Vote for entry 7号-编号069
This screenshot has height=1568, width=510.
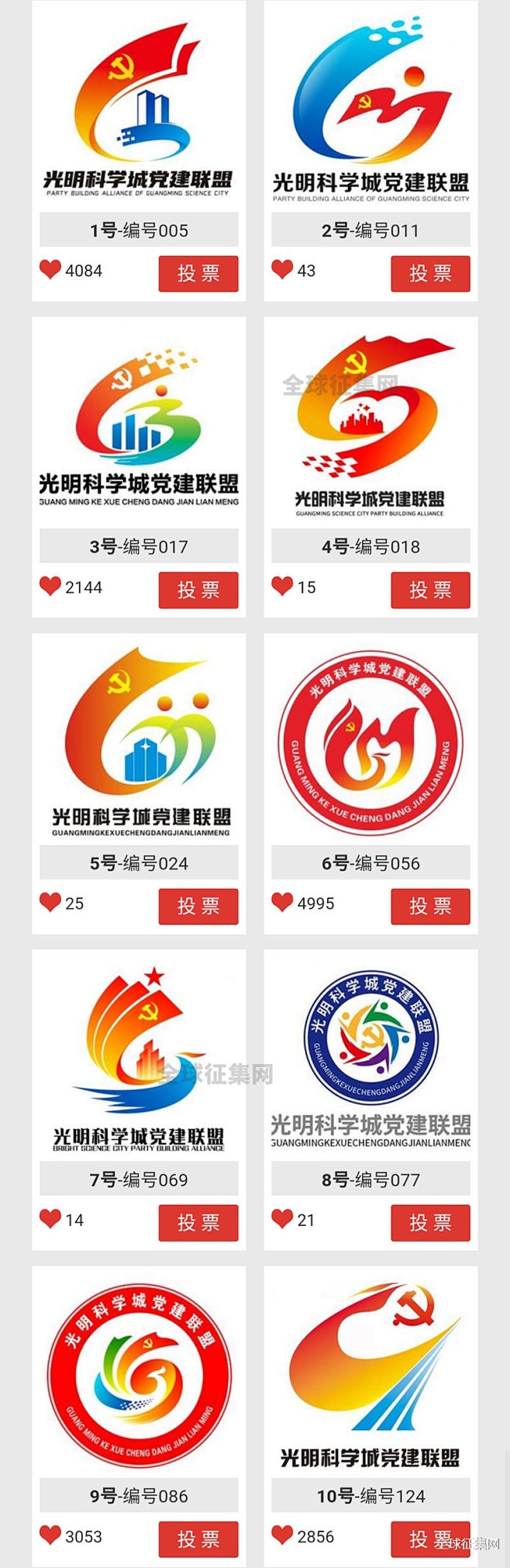pyautogui.click(x=198, y=1222)
